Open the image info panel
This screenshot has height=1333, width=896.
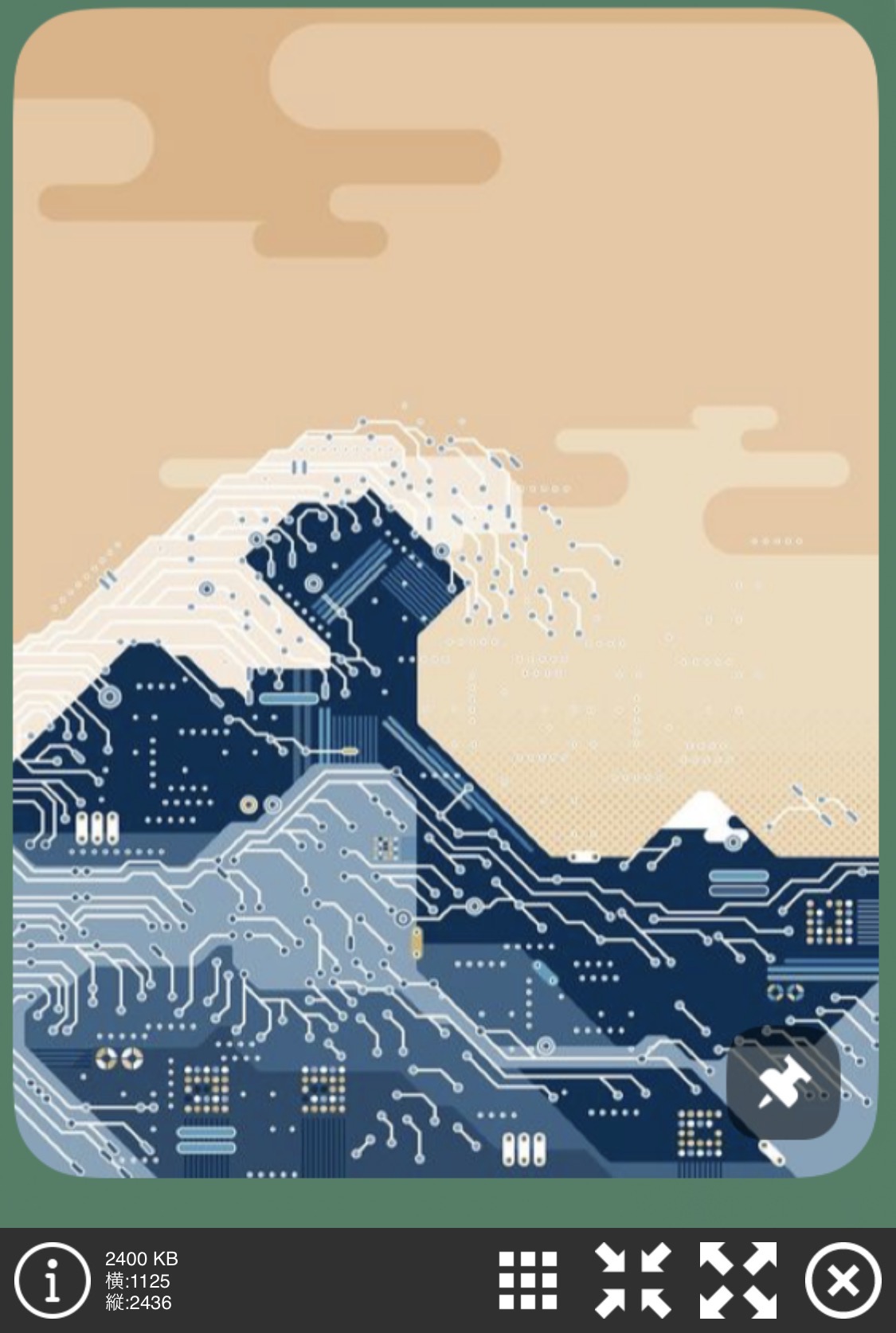point(52,1280)
